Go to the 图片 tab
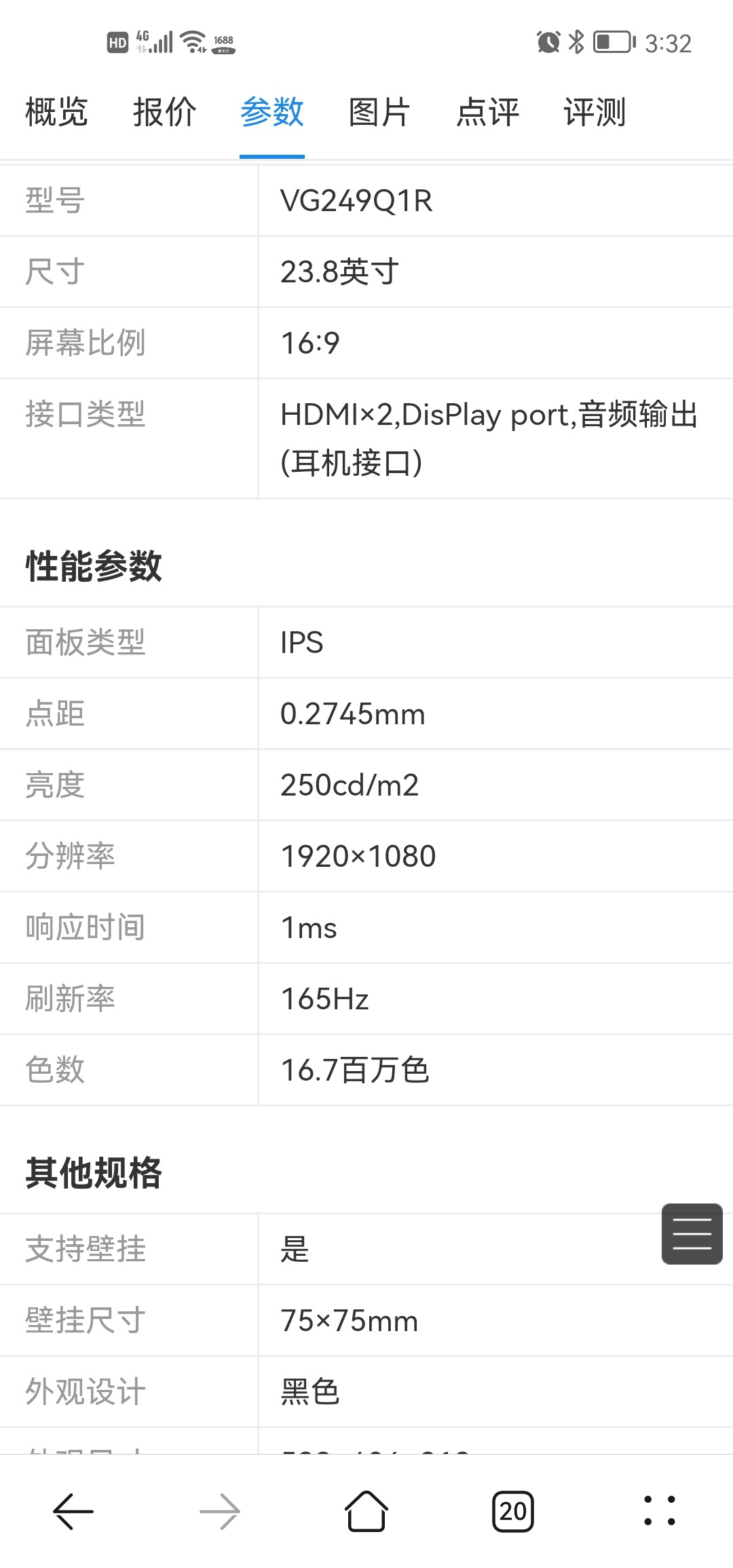The width and height of the screenshot is (733, 1568). click(379, 112)
